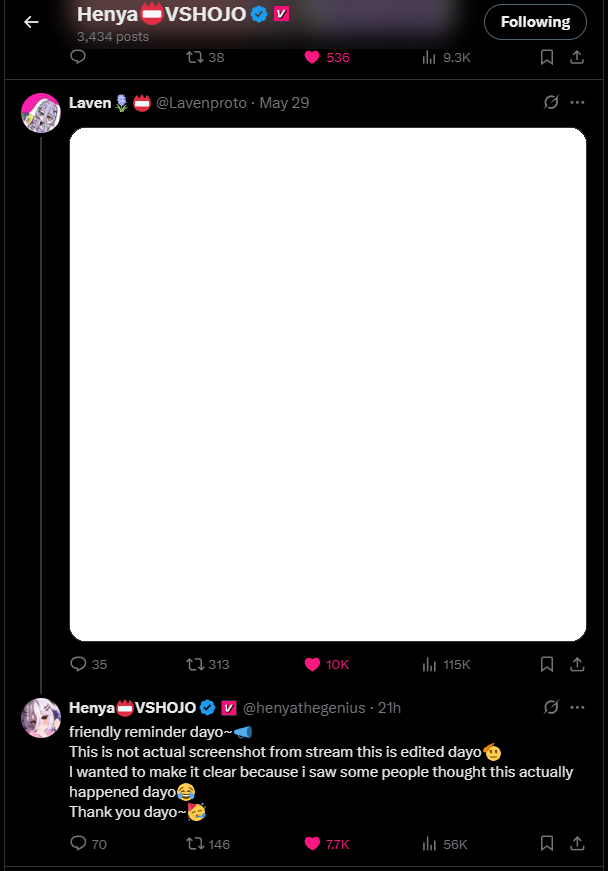Open the @henyathegenius handle link
The image size is (608, 871).
click(x=303, y=708)
